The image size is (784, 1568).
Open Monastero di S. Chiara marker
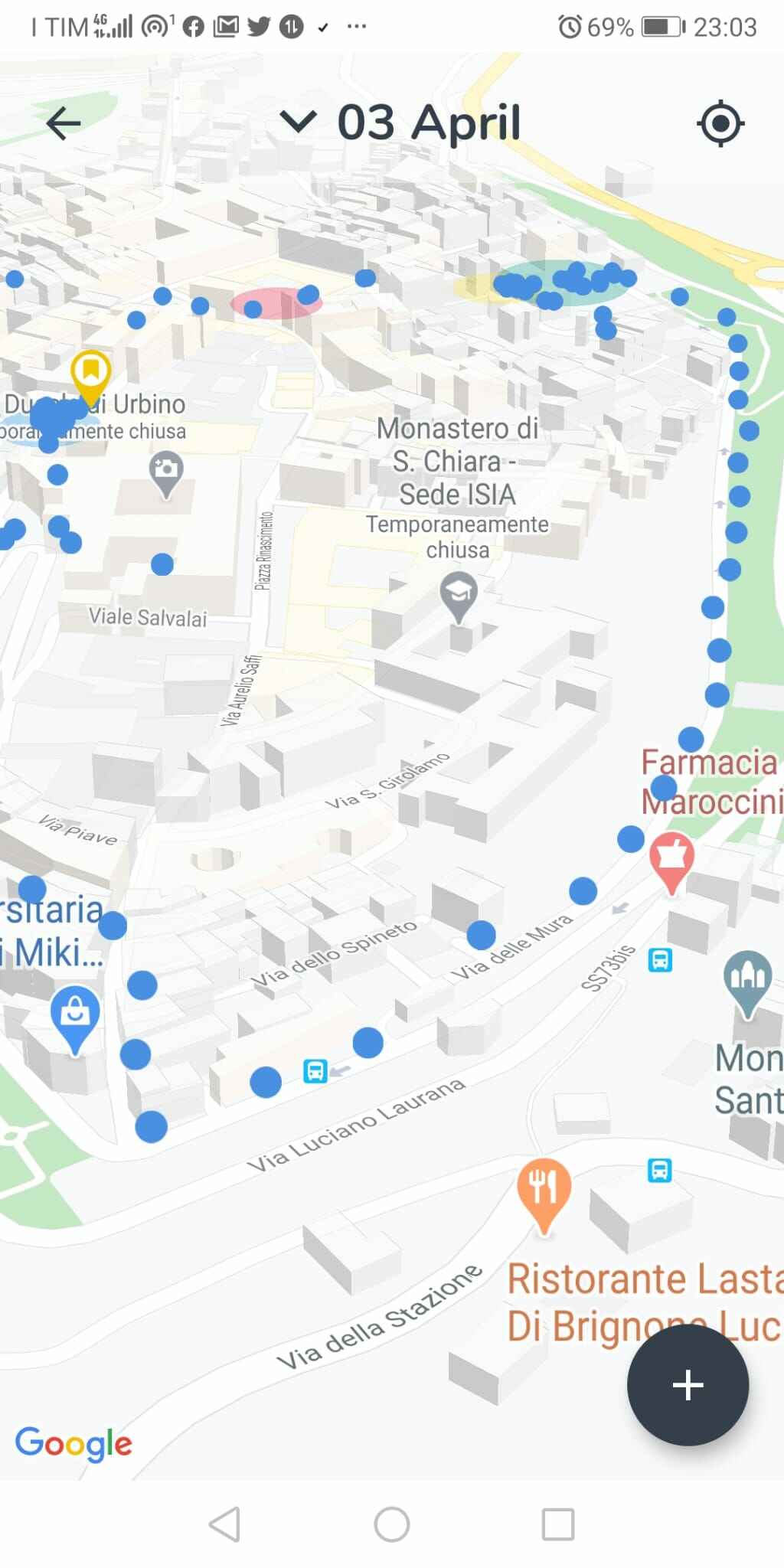click(x=459, y=598)
